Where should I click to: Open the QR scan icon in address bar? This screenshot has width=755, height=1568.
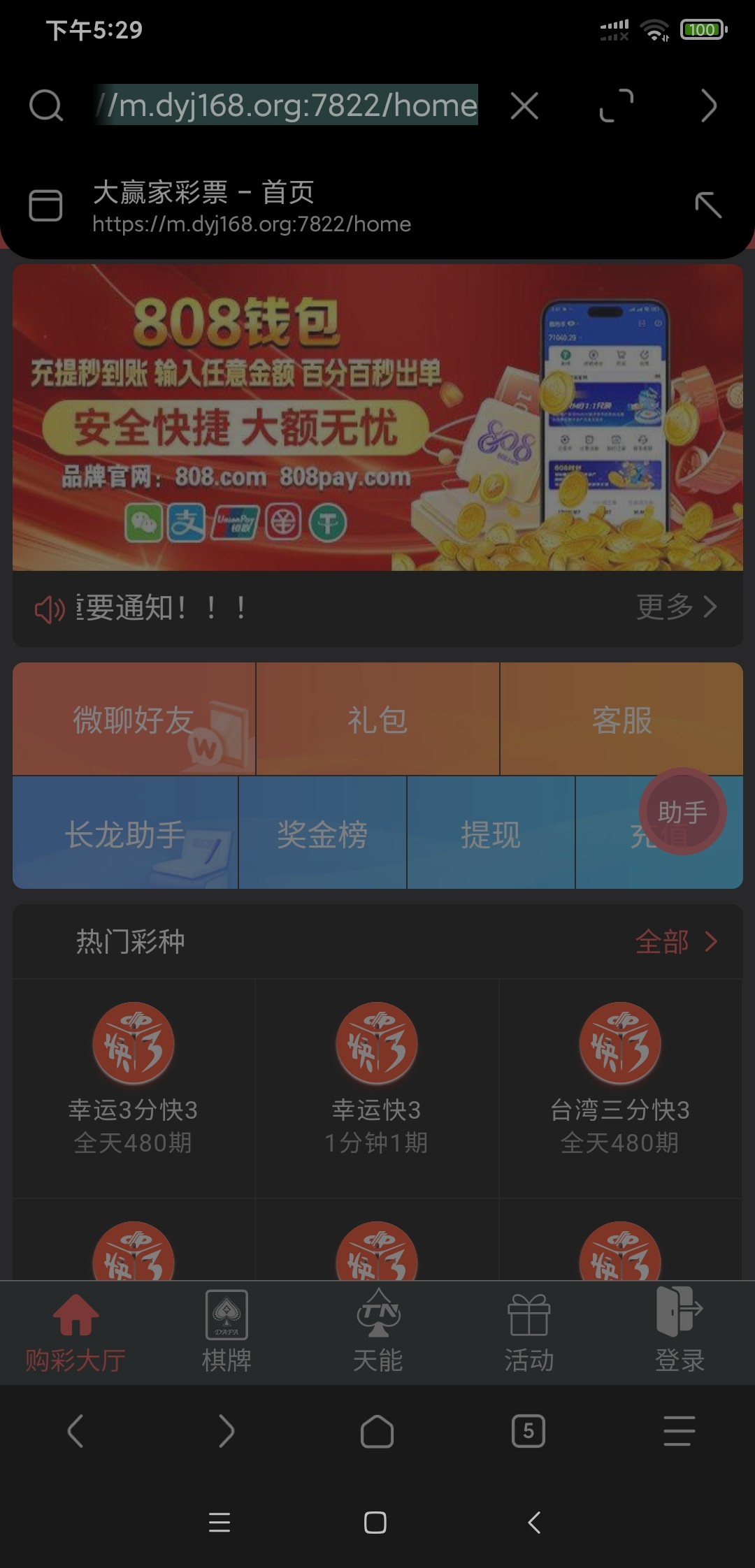coord(617,106)
